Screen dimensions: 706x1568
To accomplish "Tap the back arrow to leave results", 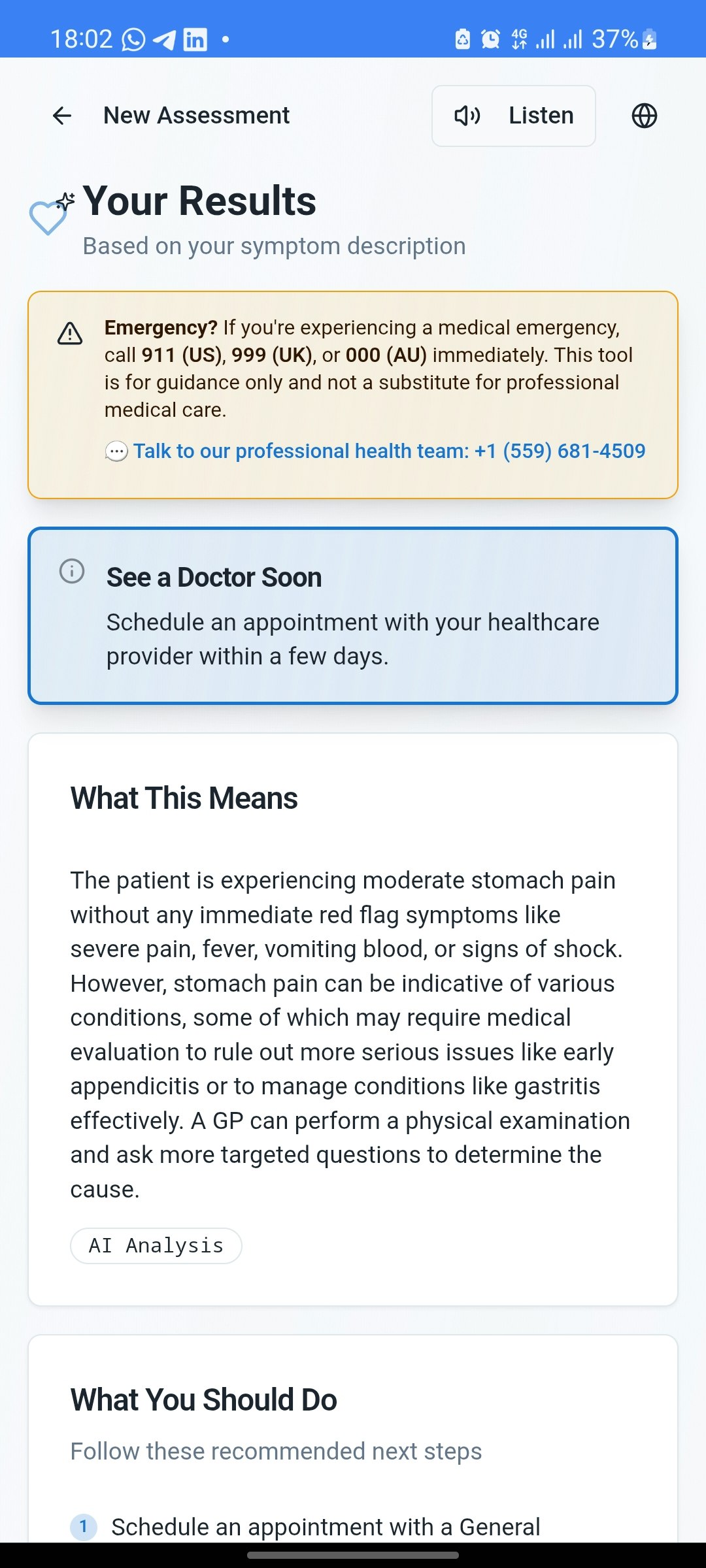I will (x=61, y=116).
